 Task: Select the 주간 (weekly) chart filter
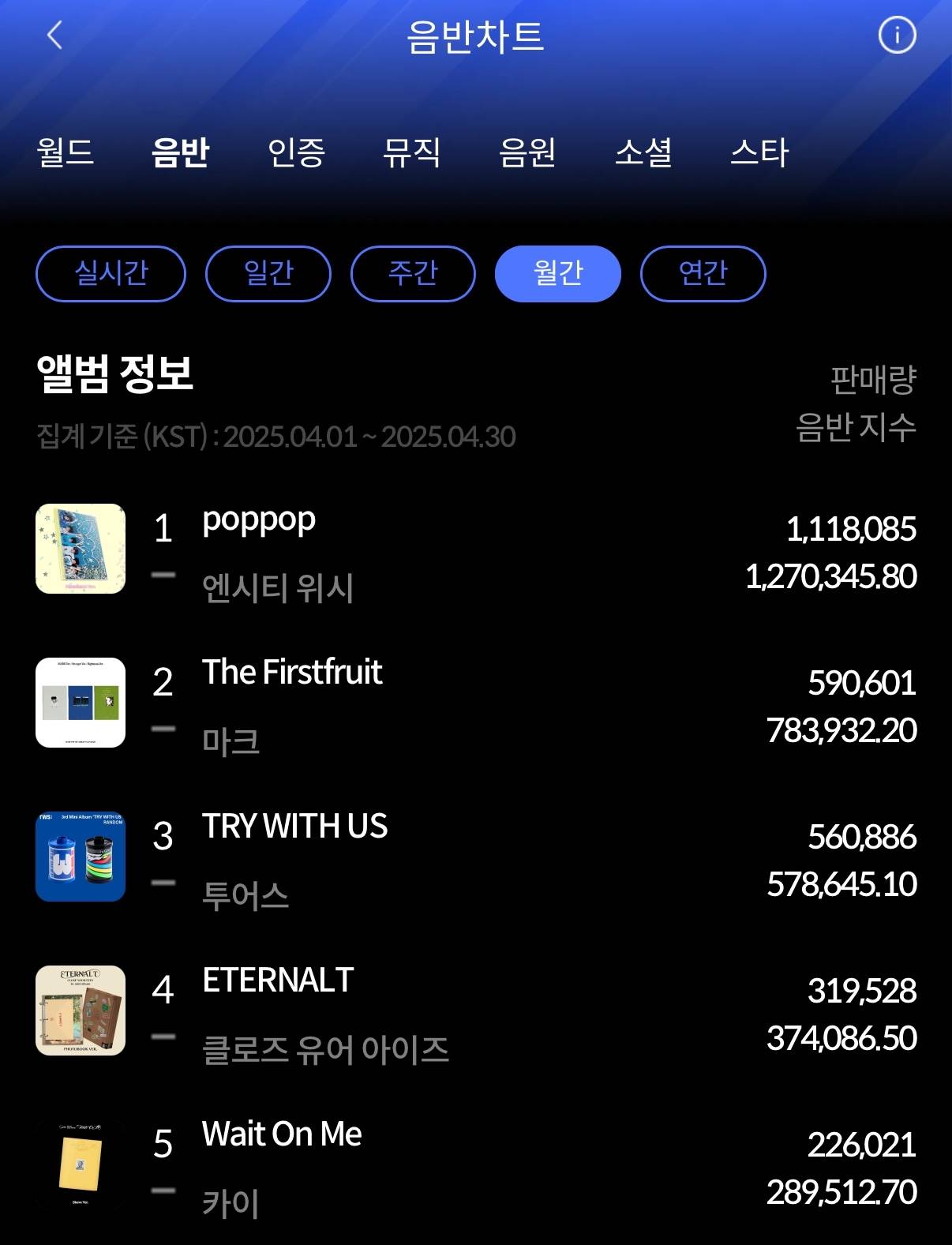pyautogui.click(x=413, y=273)
